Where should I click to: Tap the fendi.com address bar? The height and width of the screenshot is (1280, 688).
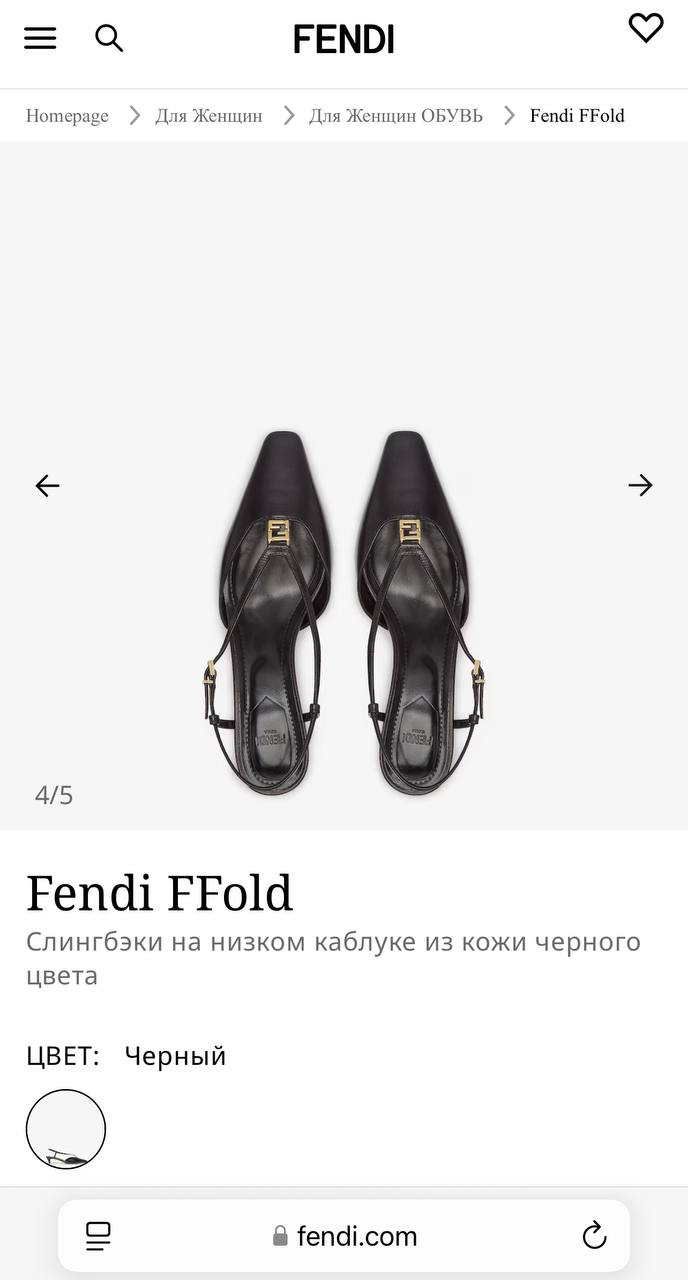[345, 1236]
